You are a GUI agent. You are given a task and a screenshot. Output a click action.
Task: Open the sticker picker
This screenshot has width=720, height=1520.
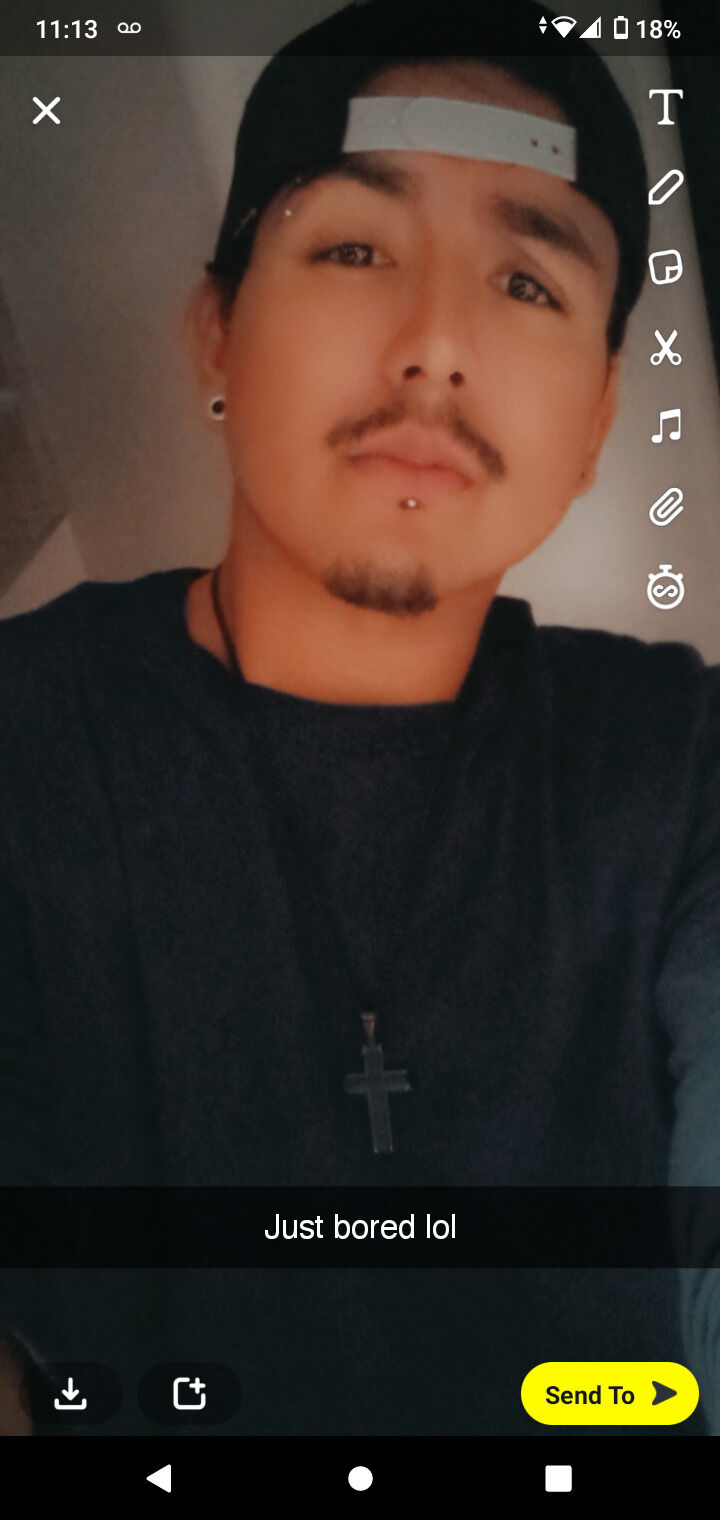tap(665, 267)
